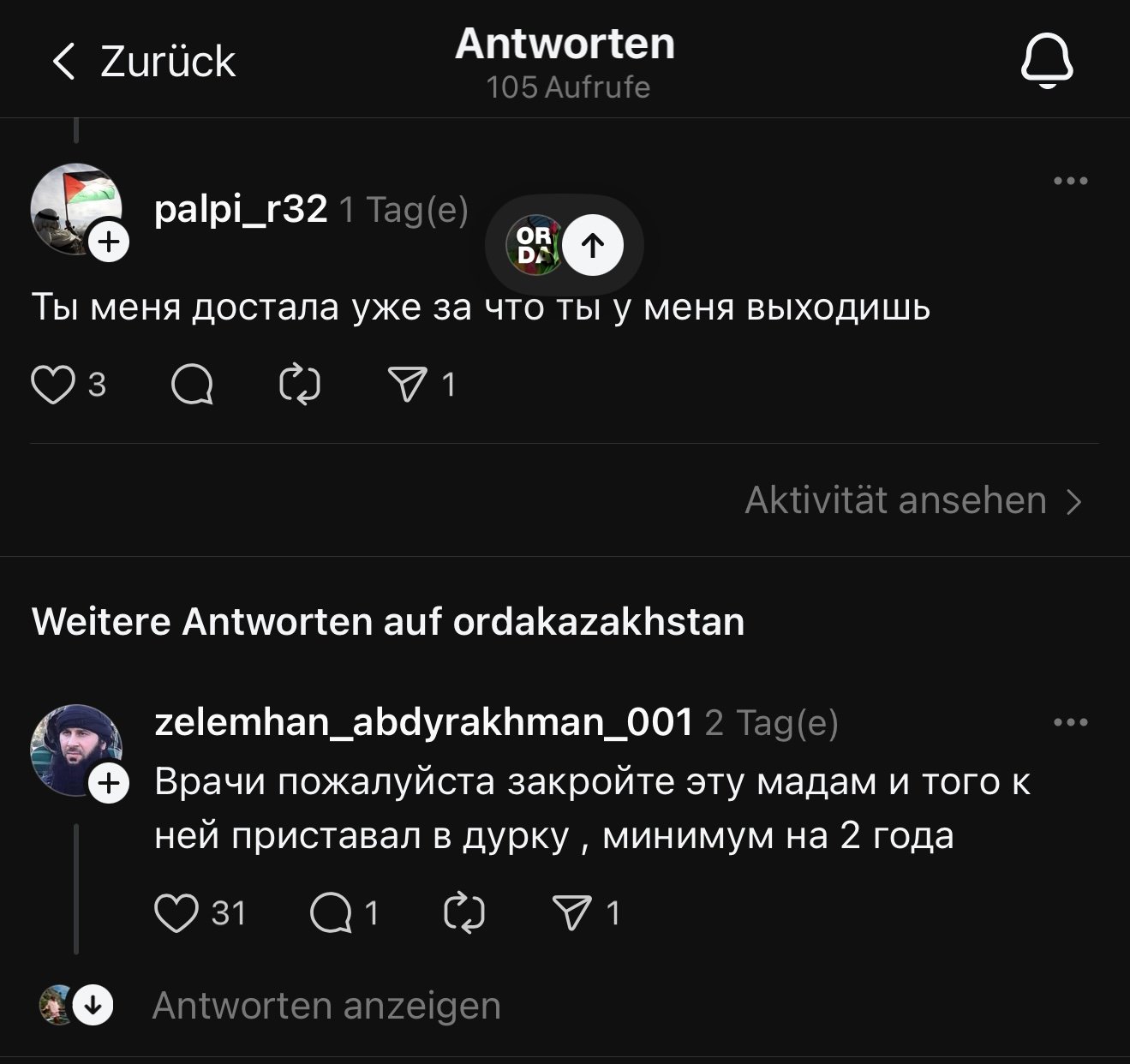The height and width of the screenshot is (1064, 1130).
Task: Repost palpi_r32's reply
Action: 300,385
